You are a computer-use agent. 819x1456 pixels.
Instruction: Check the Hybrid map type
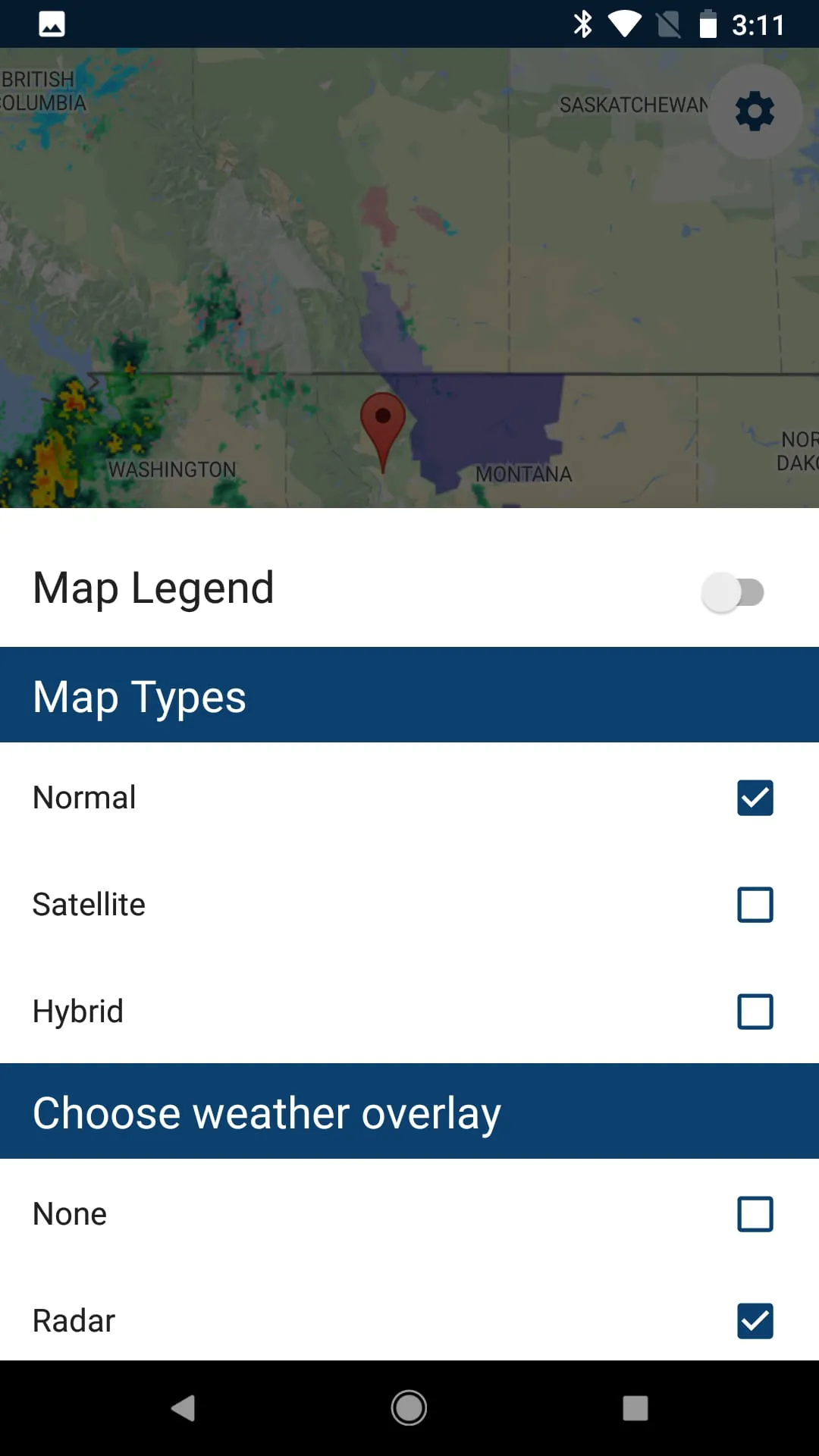tap(755, 1012)
